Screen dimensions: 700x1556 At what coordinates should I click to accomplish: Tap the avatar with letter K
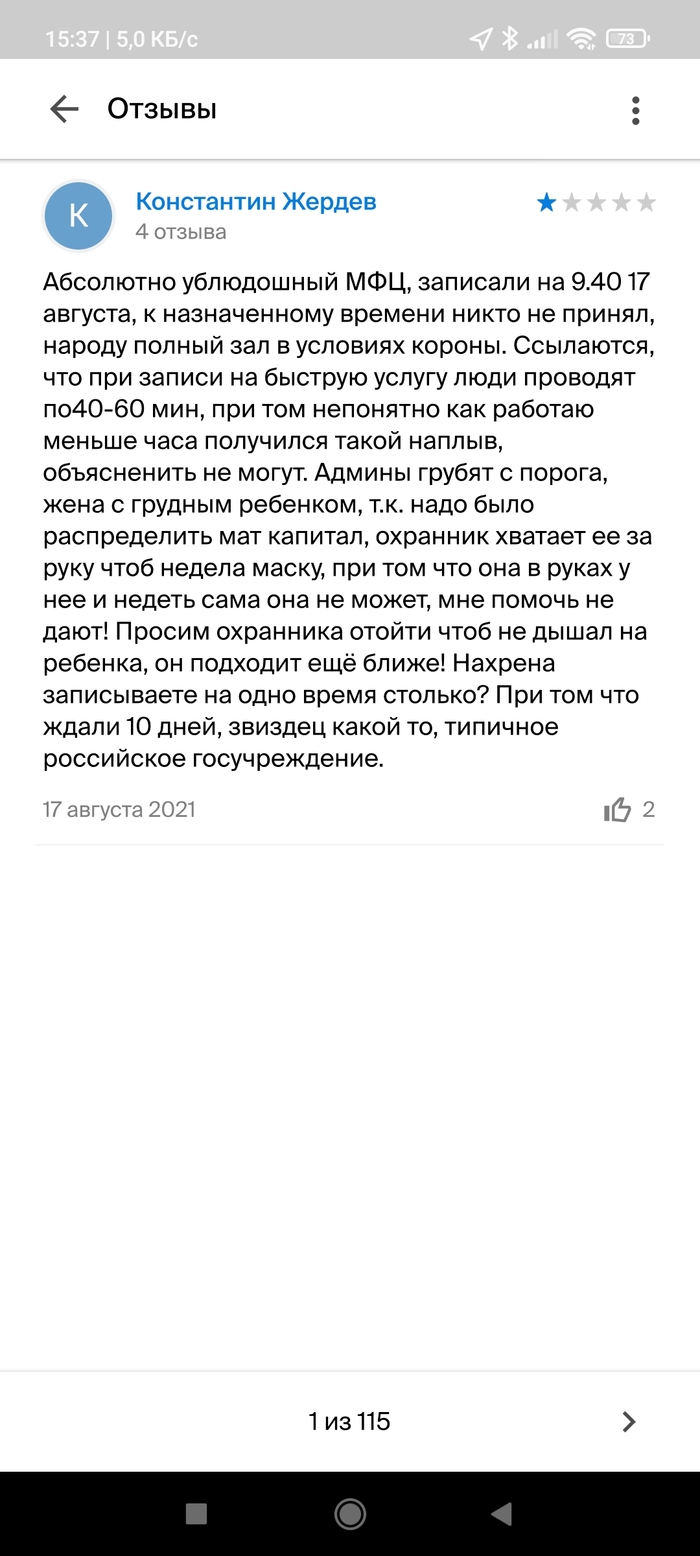point(79,216)
